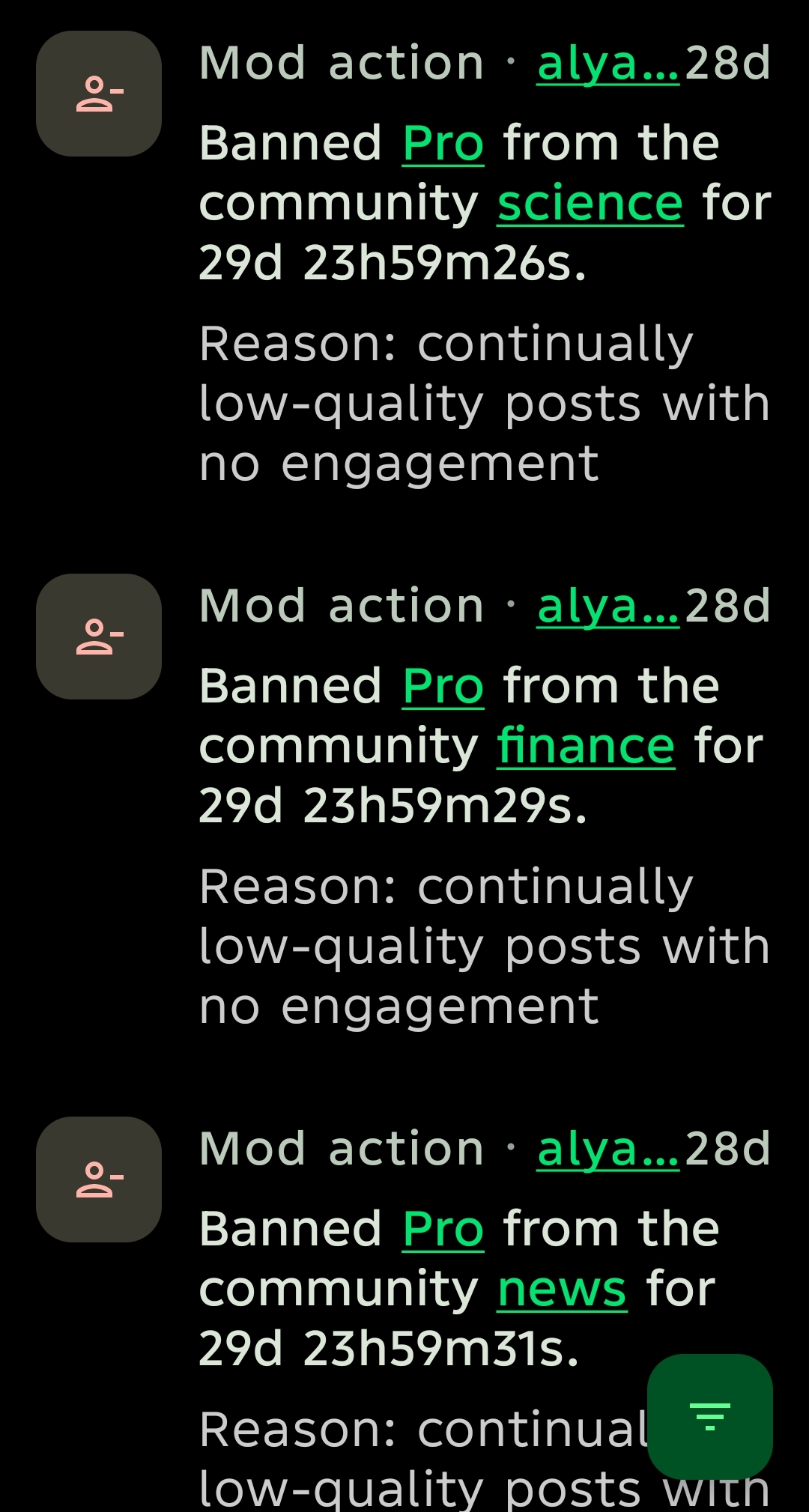Open Pro's profile in the science ban
This screenshot has width=809, height=1512.
[443, 143]
